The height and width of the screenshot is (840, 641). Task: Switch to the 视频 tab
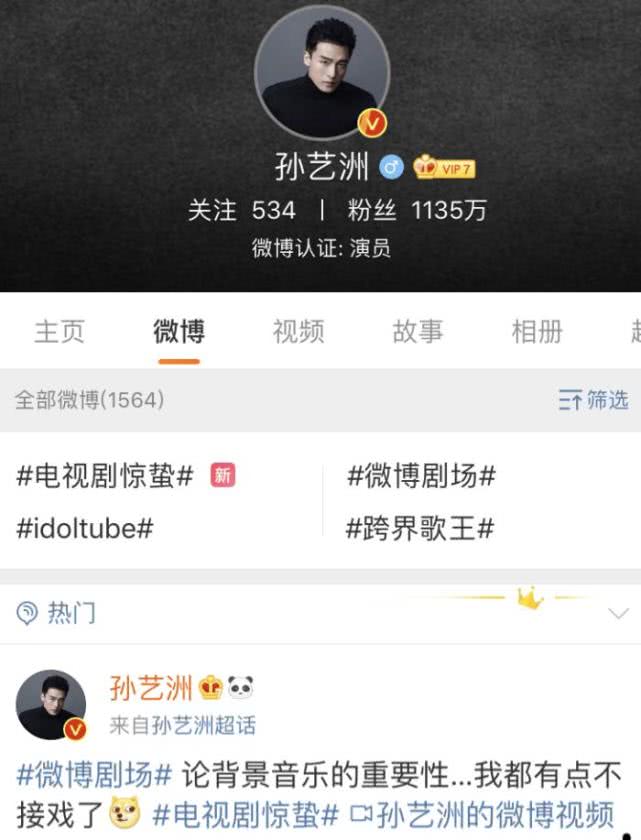[x=298, y=332]
